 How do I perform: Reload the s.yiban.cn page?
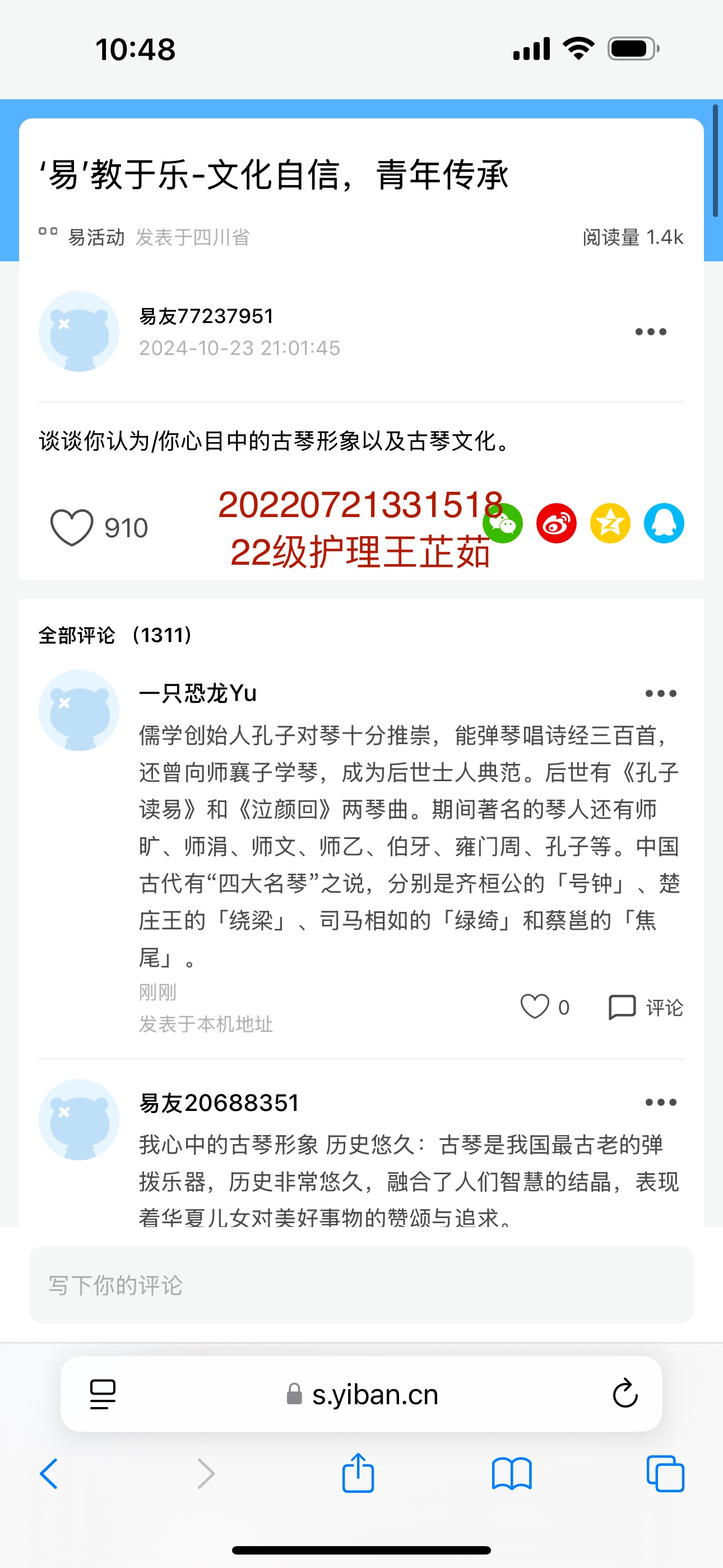click(624, 1393)
